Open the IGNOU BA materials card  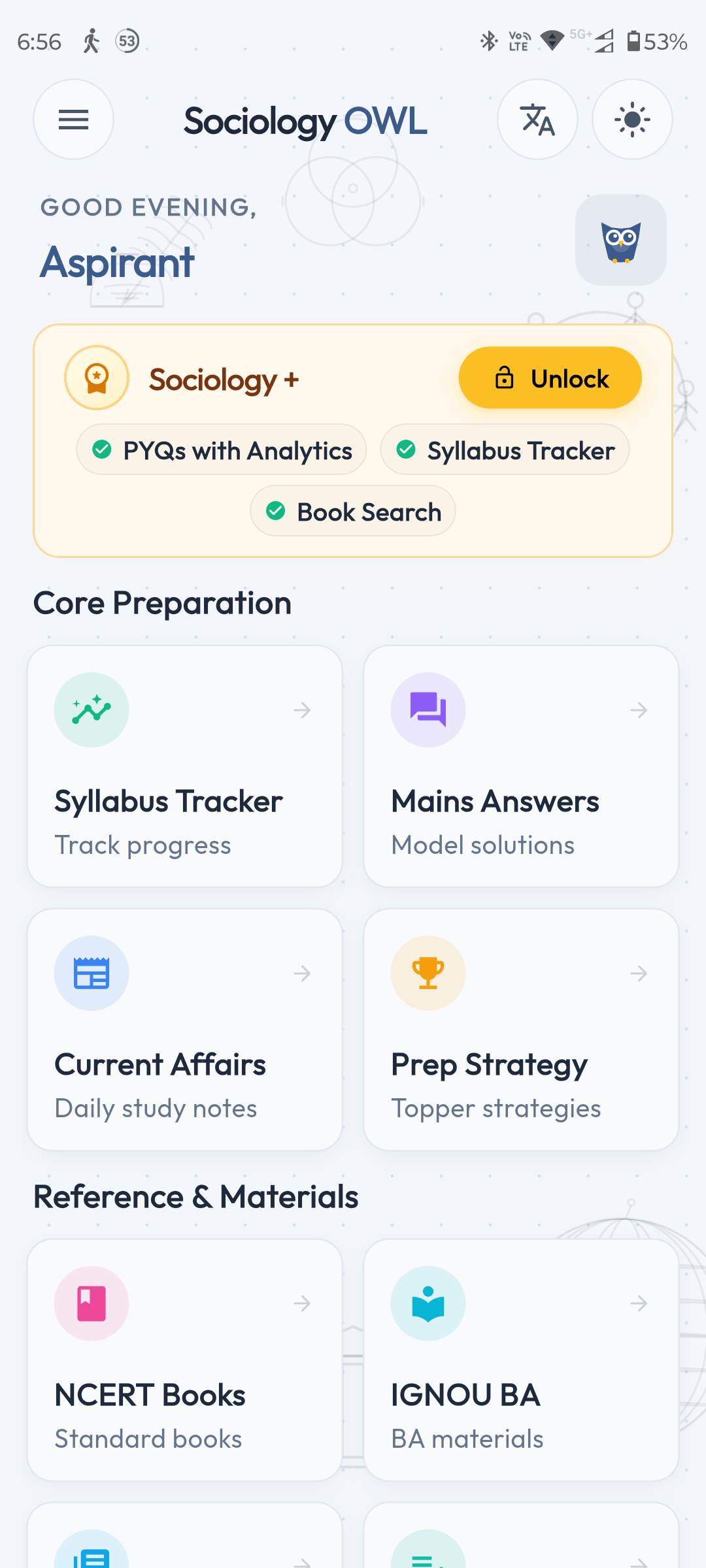(521, 1360)
